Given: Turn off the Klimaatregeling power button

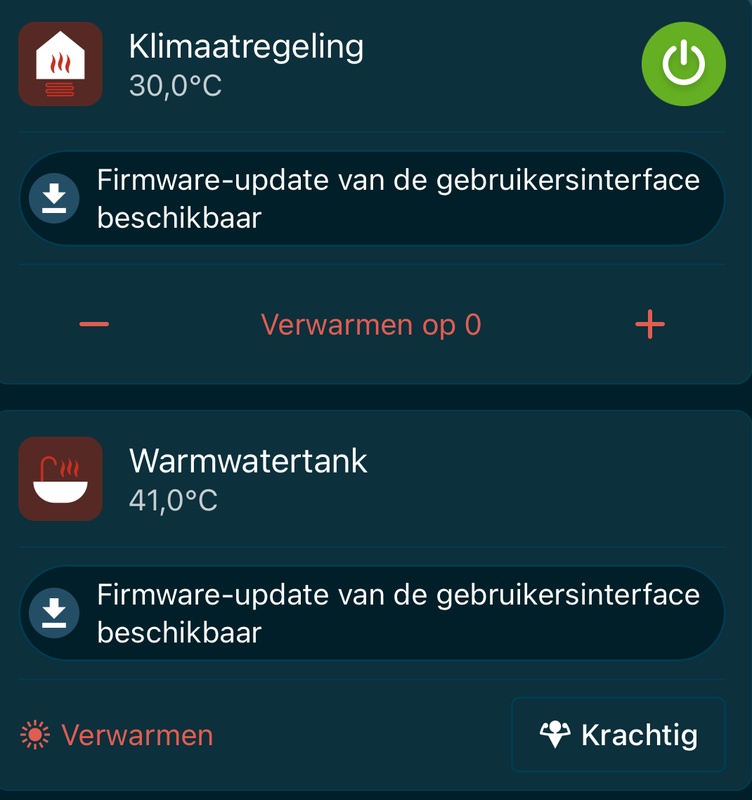Looking at the screenshot, I should click(x=683, y=64).
